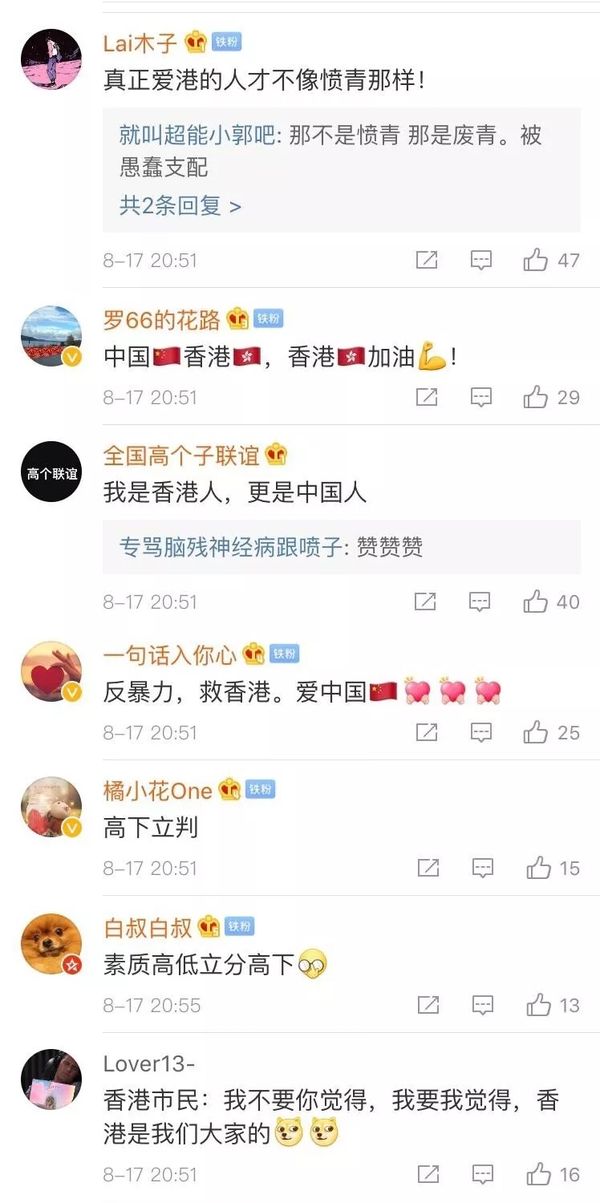The width and height of the screenshot is (600, 1203).
Task: View profile of 就叫超能小郭吧
Action: (199, 136)
